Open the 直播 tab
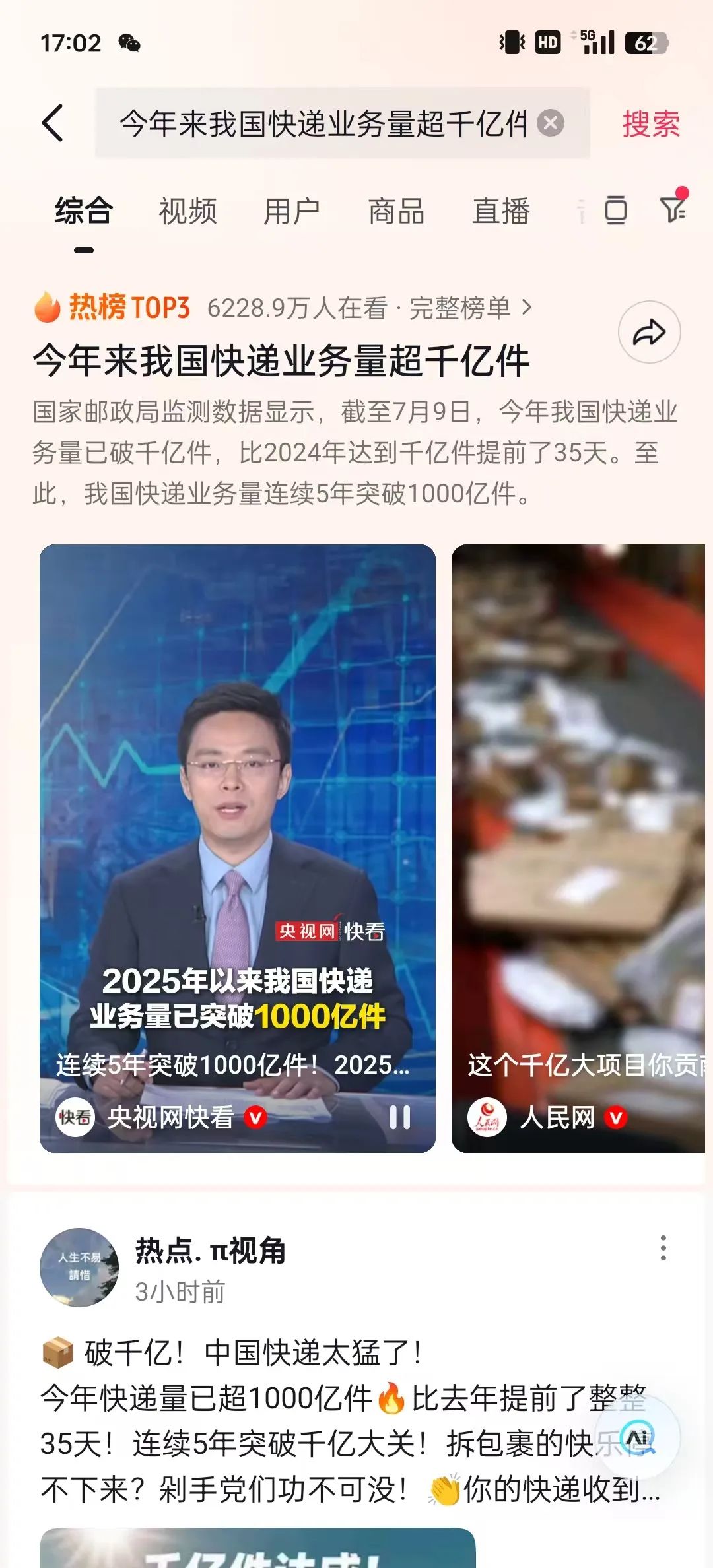Screen dimensions: 713x1568 [x=503, y=210]
